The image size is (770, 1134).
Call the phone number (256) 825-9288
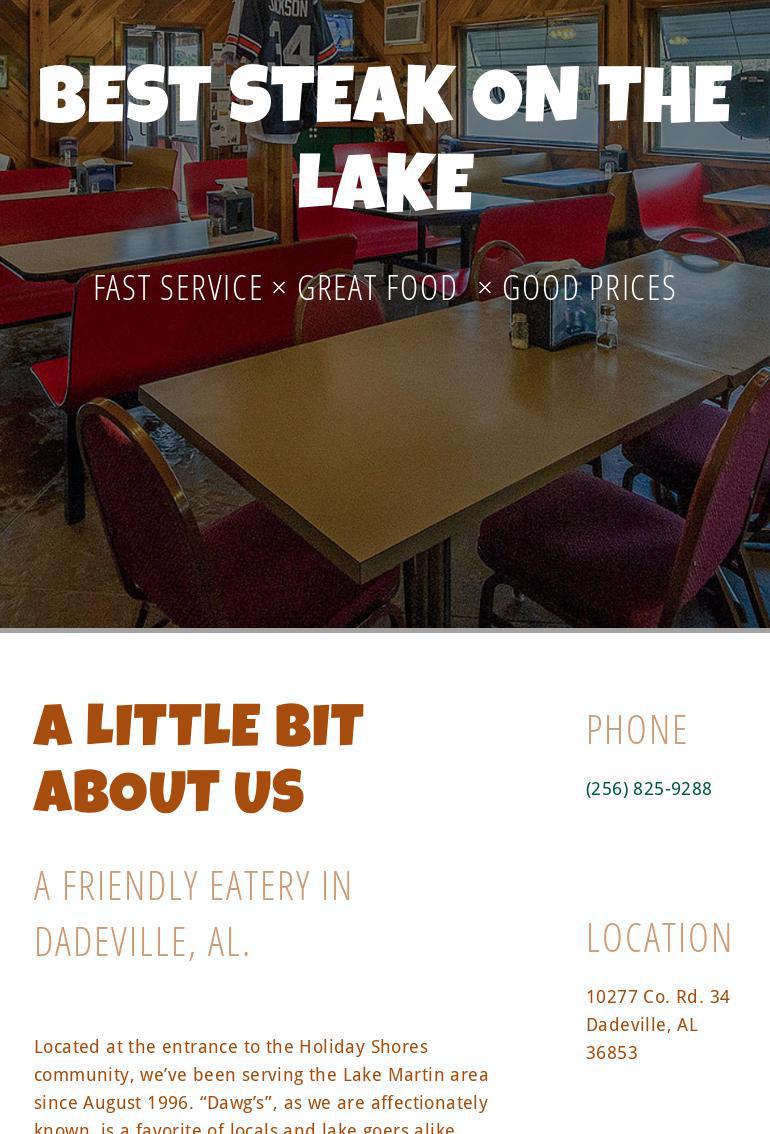pos(648,788)
